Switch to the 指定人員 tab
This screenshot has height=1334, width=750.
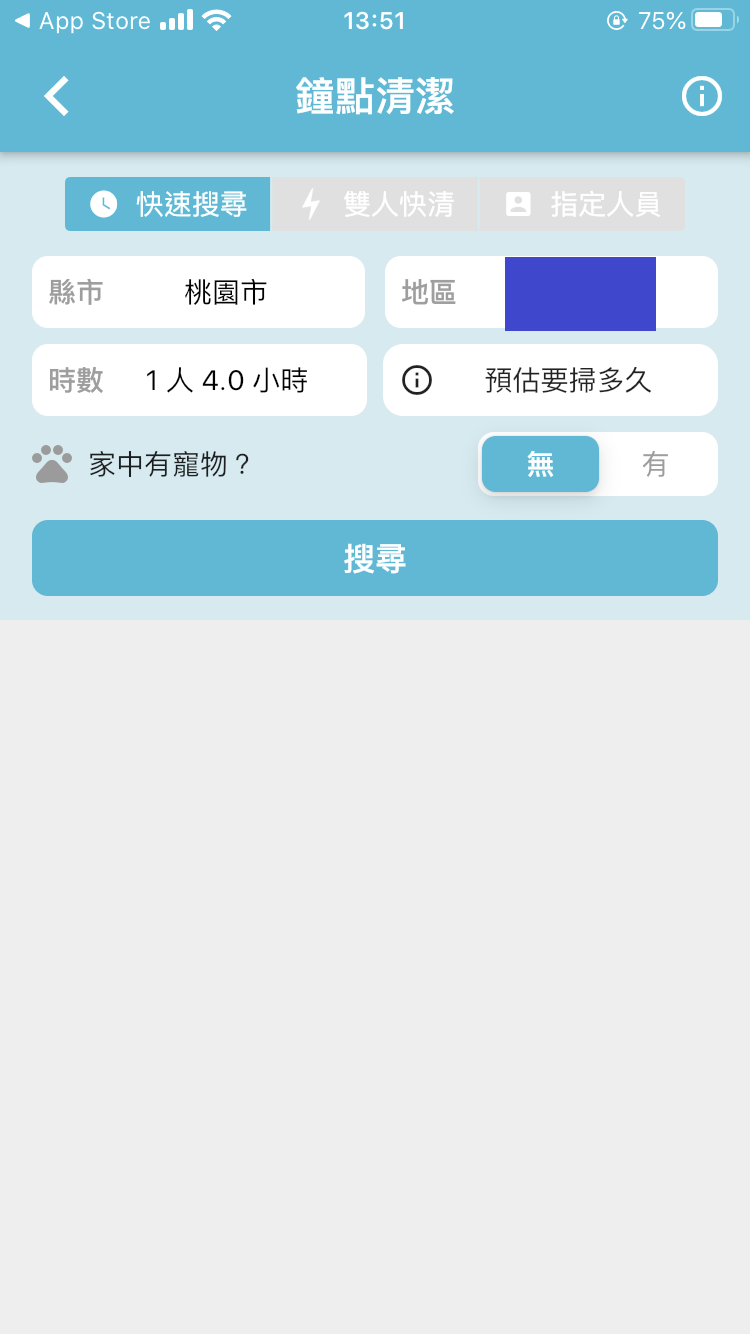pyautogui.click(x=583, y=204)
